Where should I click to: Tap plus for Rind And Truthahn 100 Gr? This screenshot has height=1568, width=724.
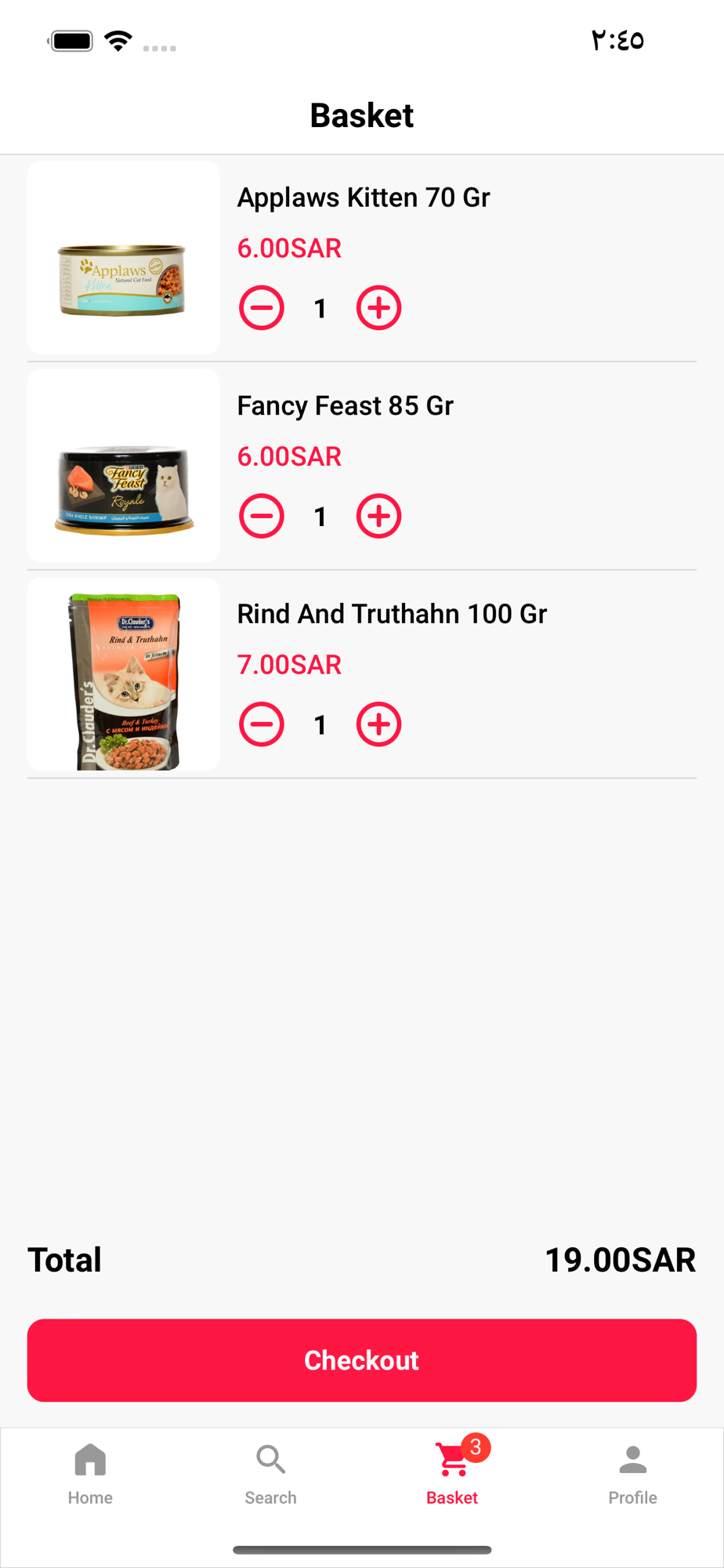pos(378,724)
